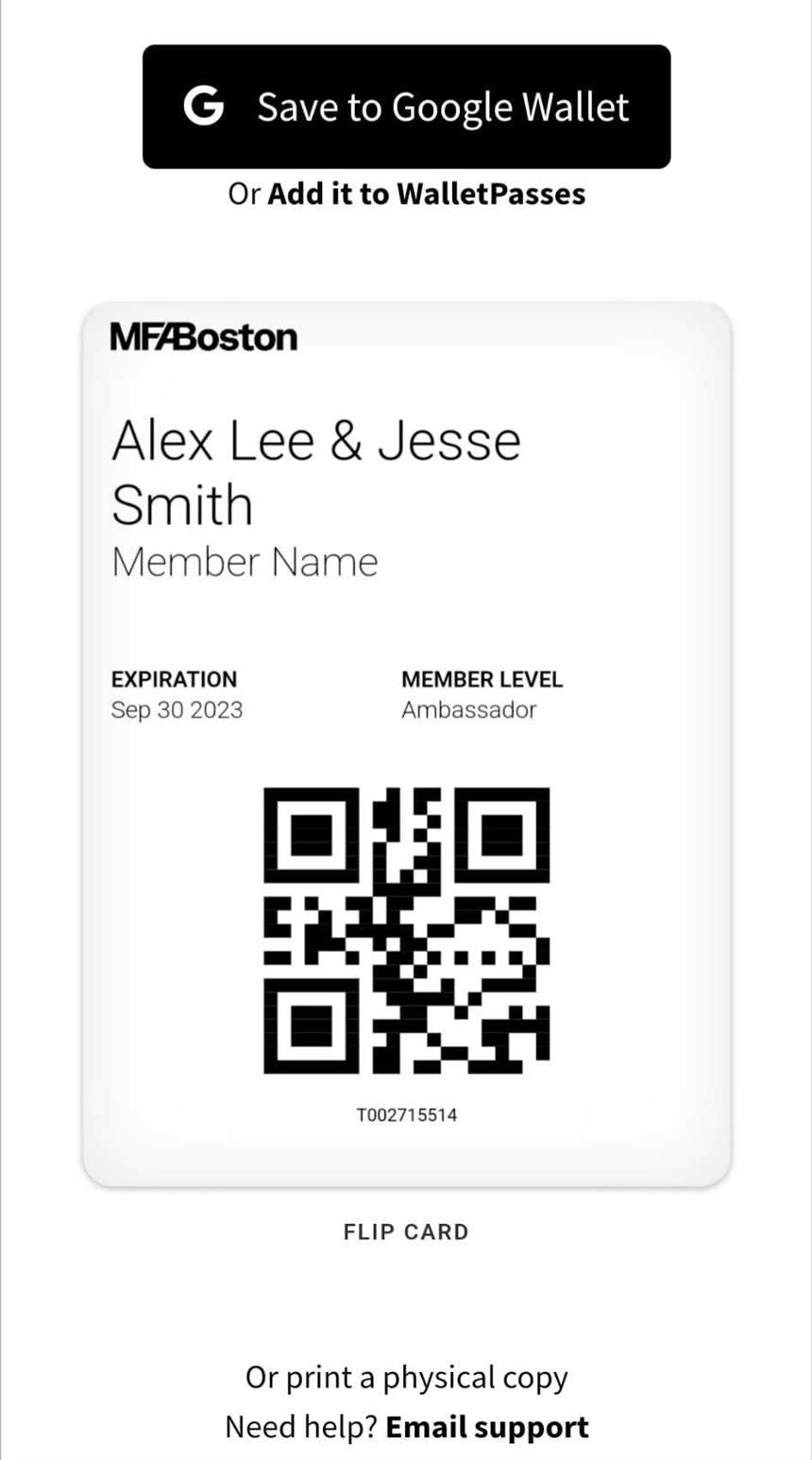Select the MEMBER LEVEL label
The image size is (812, 1460).
pos(482,679)
